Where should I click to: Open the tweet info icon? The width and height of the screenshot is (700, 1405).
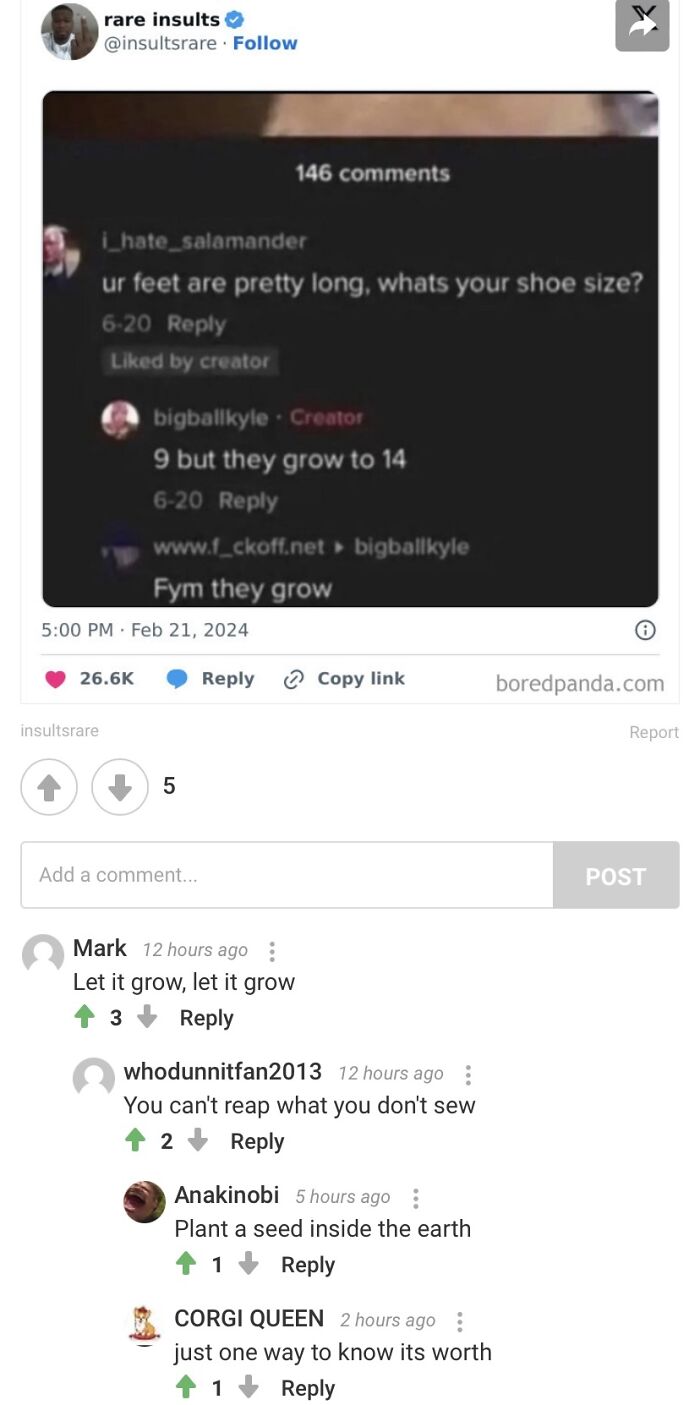tap(646, 630)
